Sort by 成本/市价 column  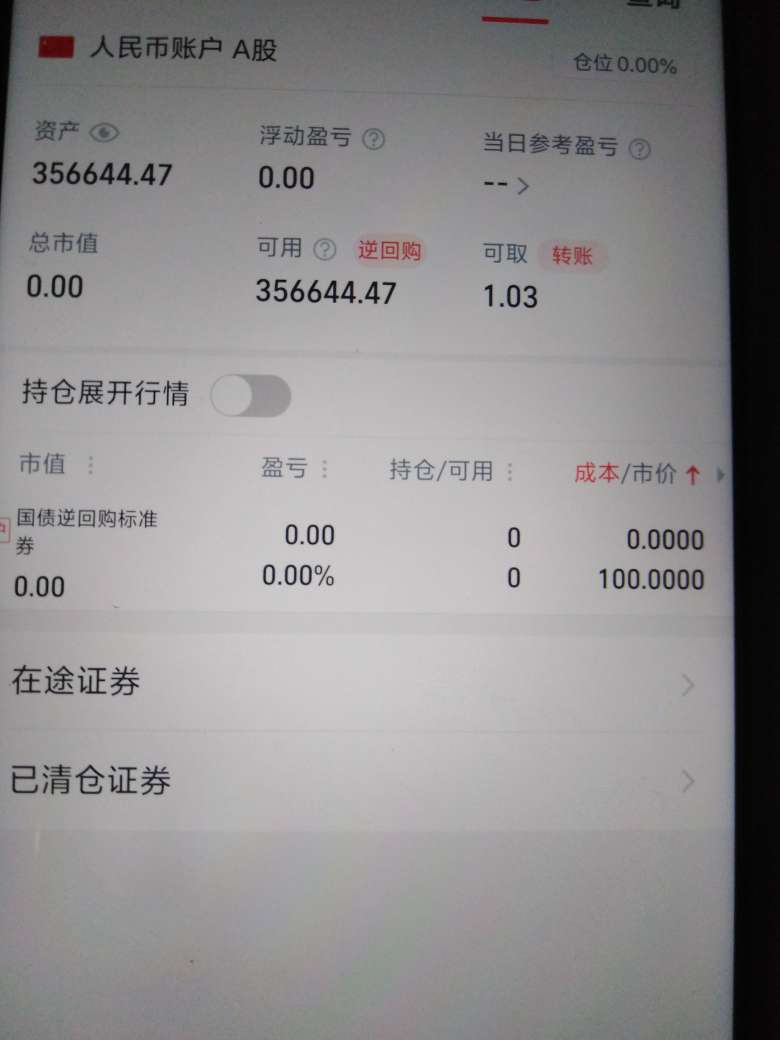point(638,474)
